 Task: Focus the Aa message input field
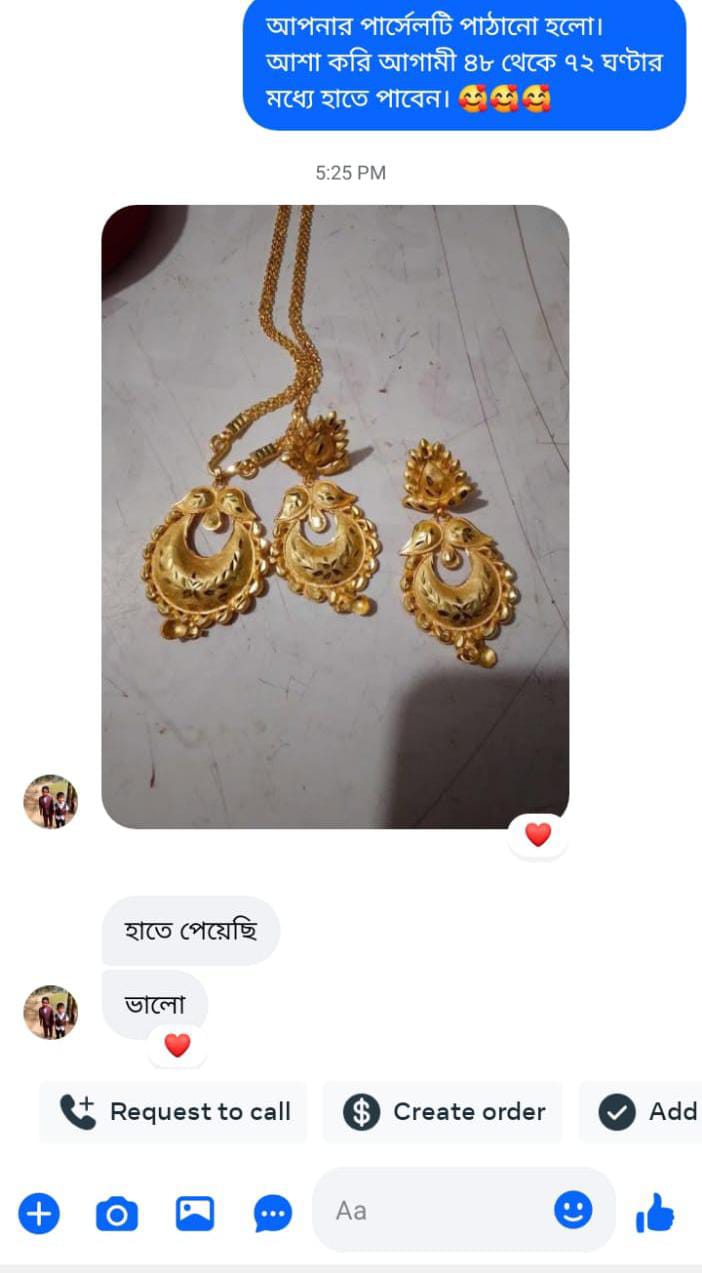(x=440, y=1211)
